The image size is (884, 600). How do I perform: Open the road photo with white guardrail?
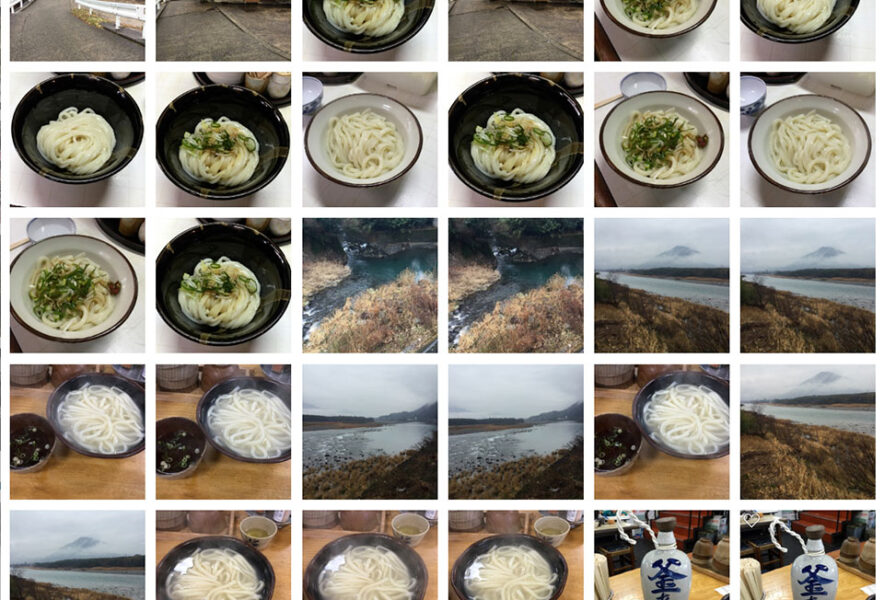77,30
